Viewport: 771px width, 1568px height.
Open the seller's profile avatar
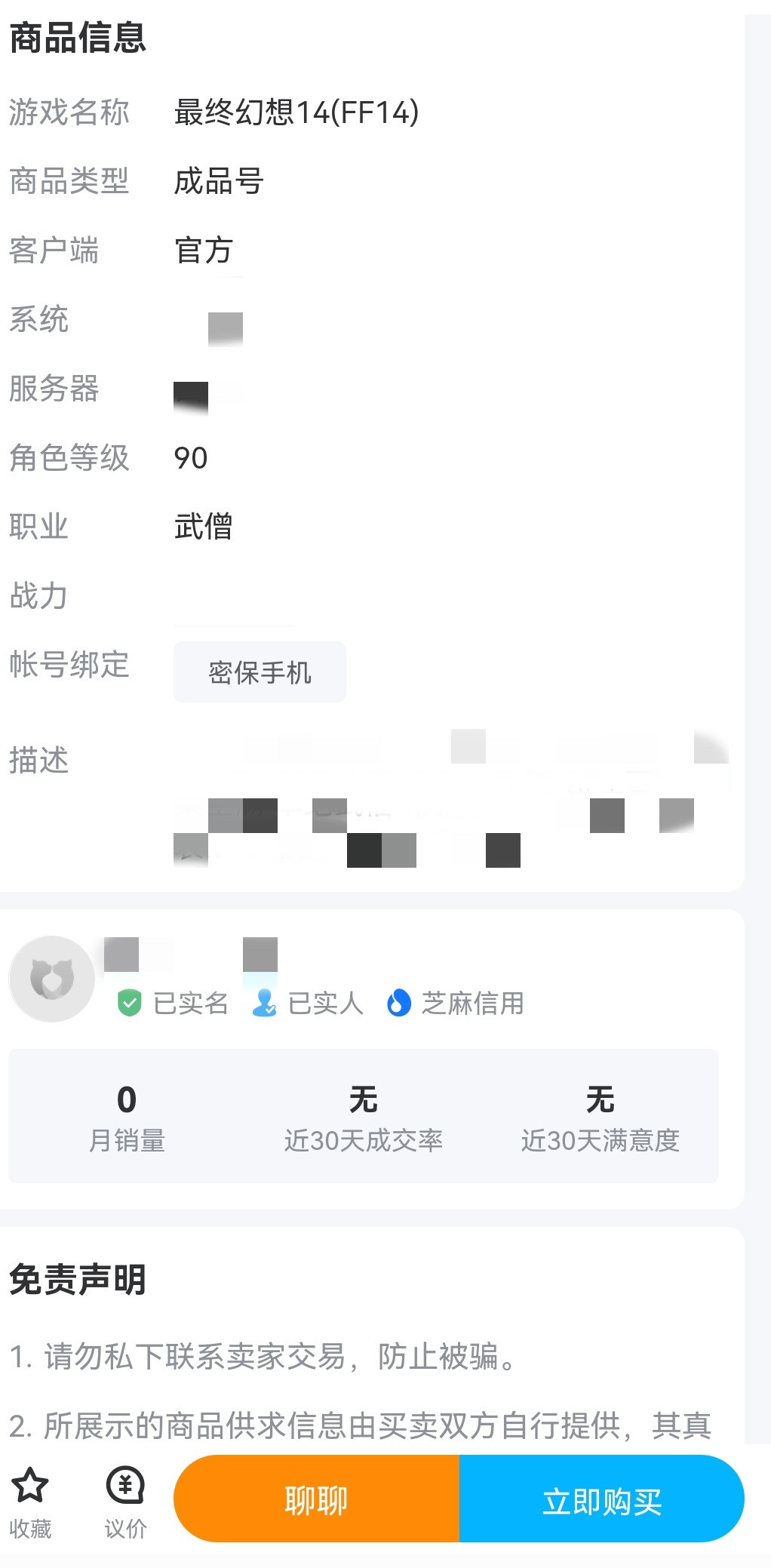[x=51, y=979]
